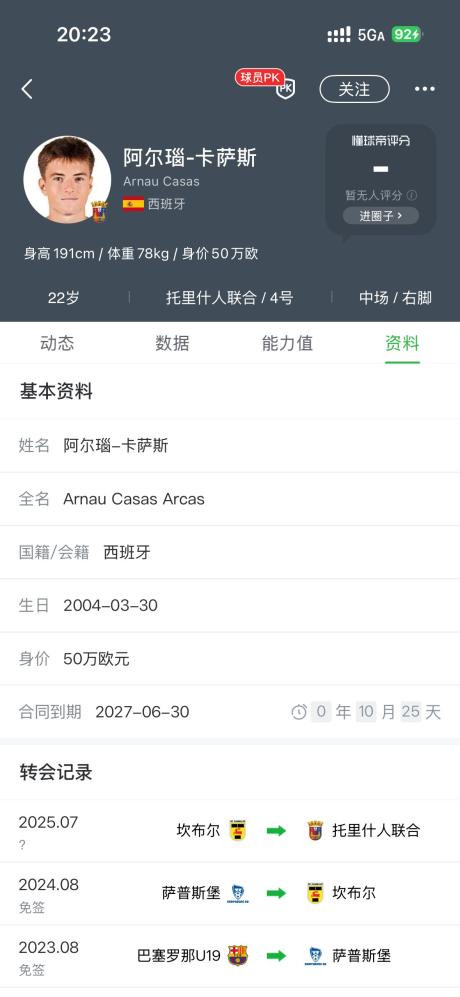Switch to the 数据 tab
The height and width of the screenshot is (997, 460).
172,343
